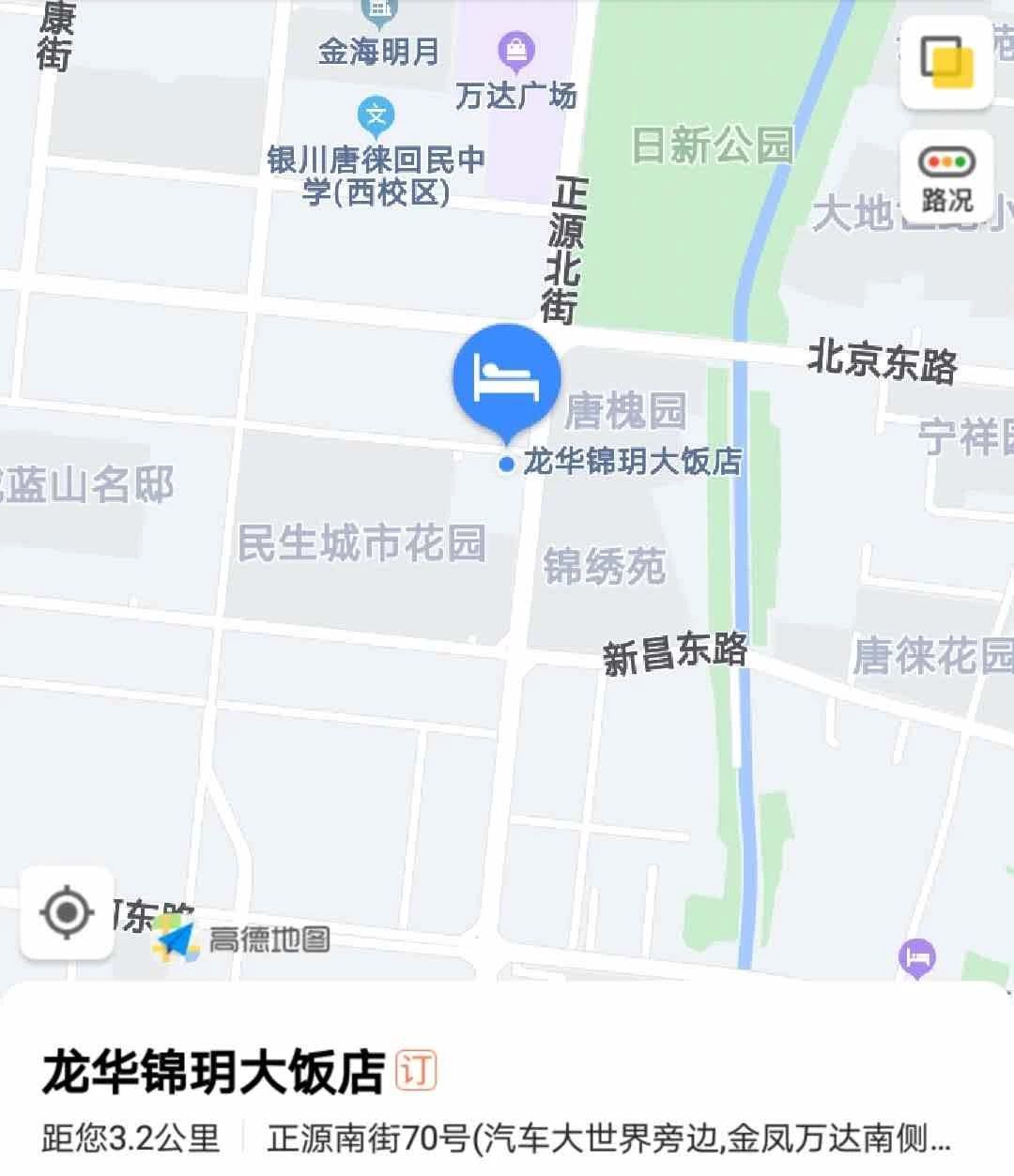Viewport: 1014px width, 1176px height.
Task: Open the map layers button
Action: tap(946, 61)
